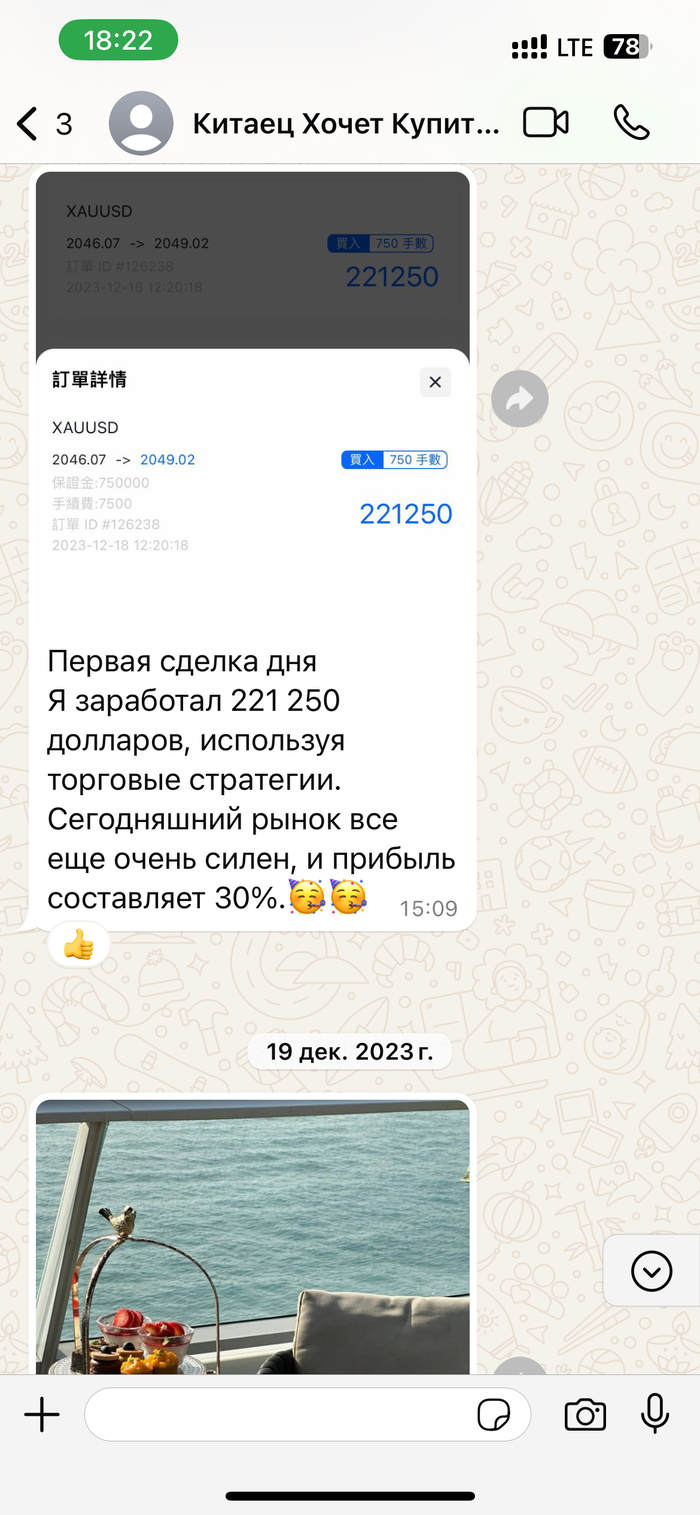Start a video call
This screenshot has height=1515, width=700.
[546, 123]
